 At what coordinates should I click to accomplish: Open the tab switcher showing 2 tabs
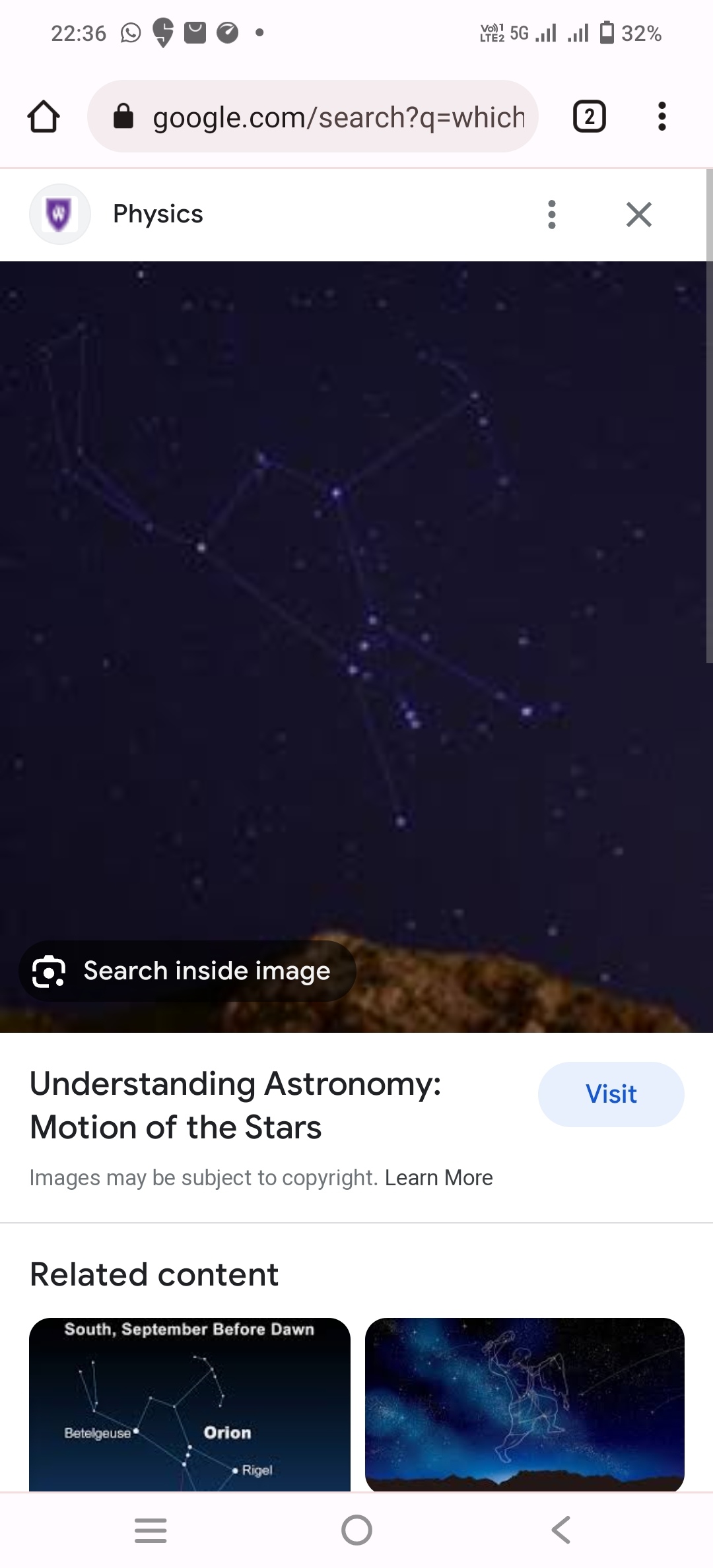pos(589,117)
